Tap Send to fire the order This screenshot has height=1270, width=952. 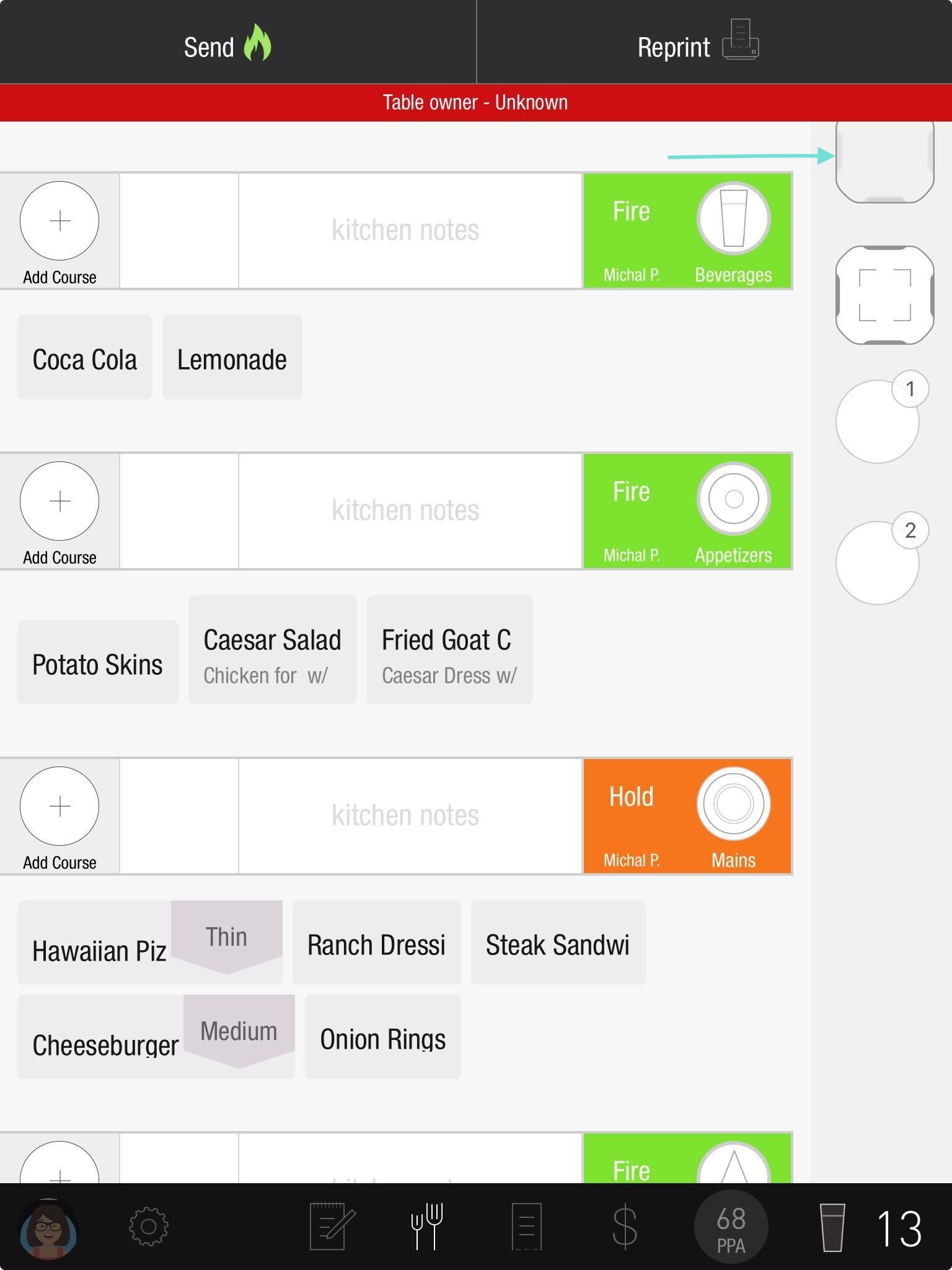pos(227,47)
